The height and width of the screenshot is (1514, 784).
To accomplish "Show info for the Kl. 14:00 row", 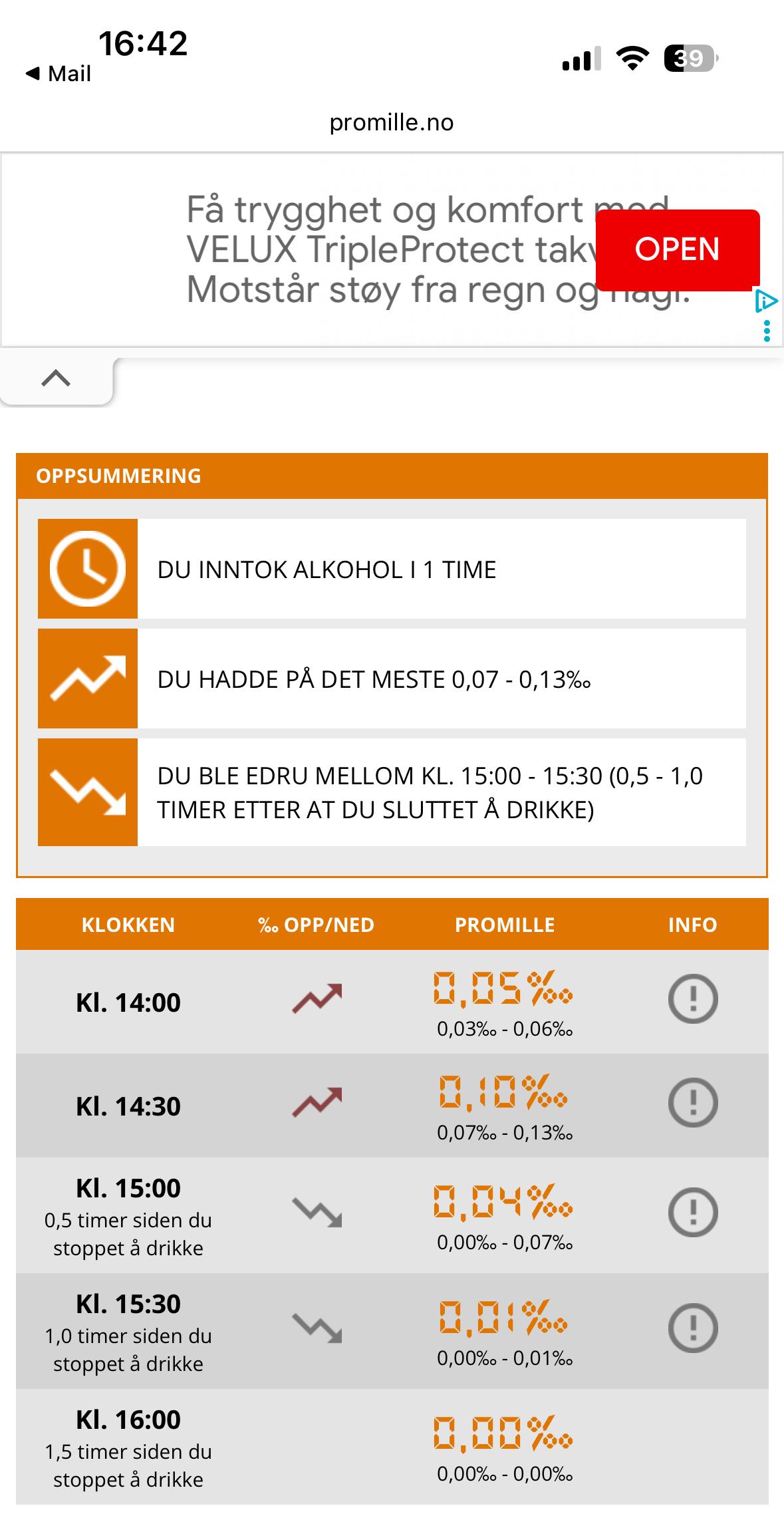I will coord(692,998).
